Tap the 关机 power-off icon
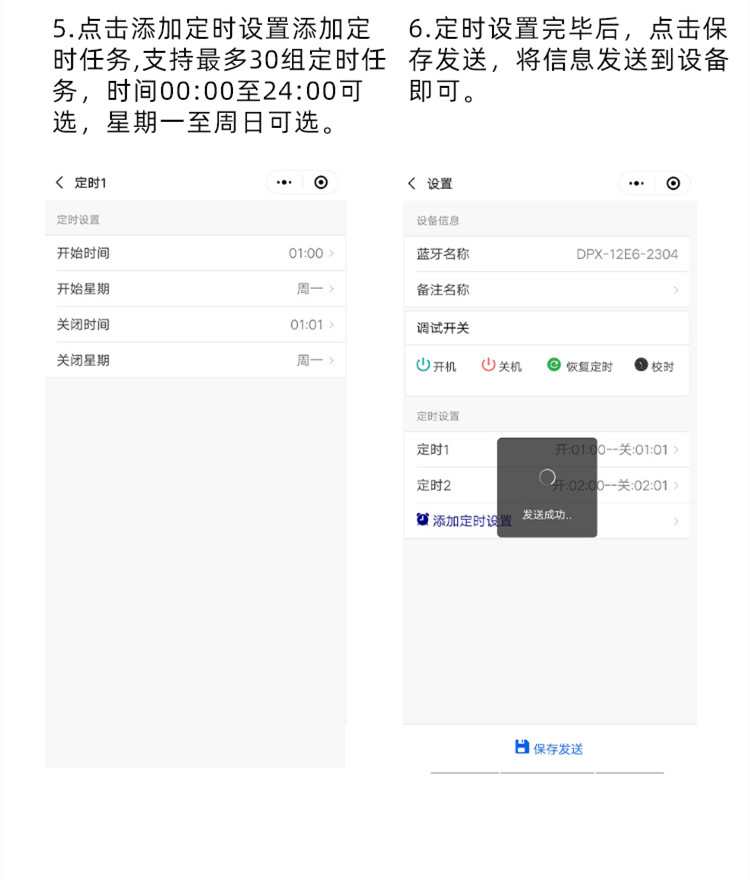750x880 pixels. coord(488,366)
